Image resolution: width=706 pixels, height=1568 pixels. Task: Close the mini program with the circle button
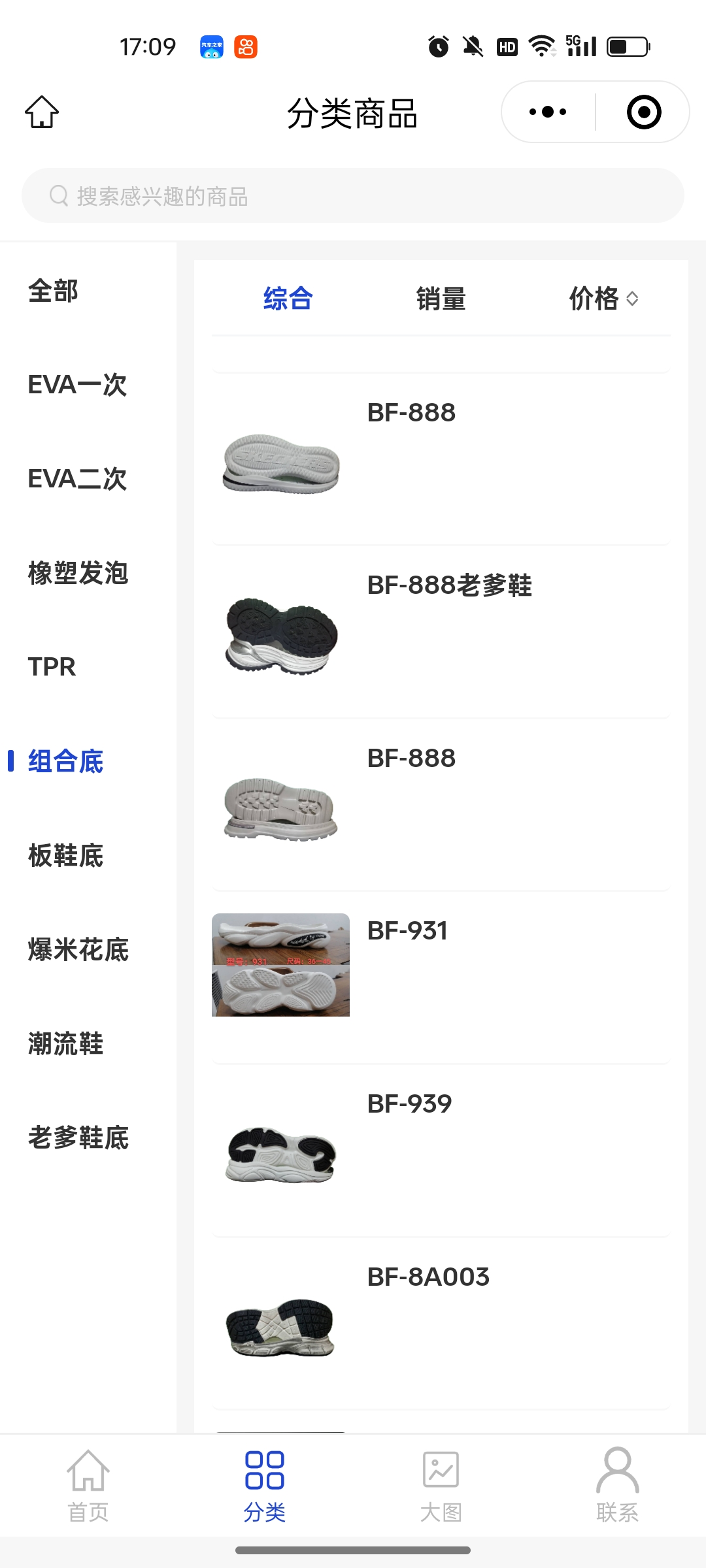click(643, 112)
